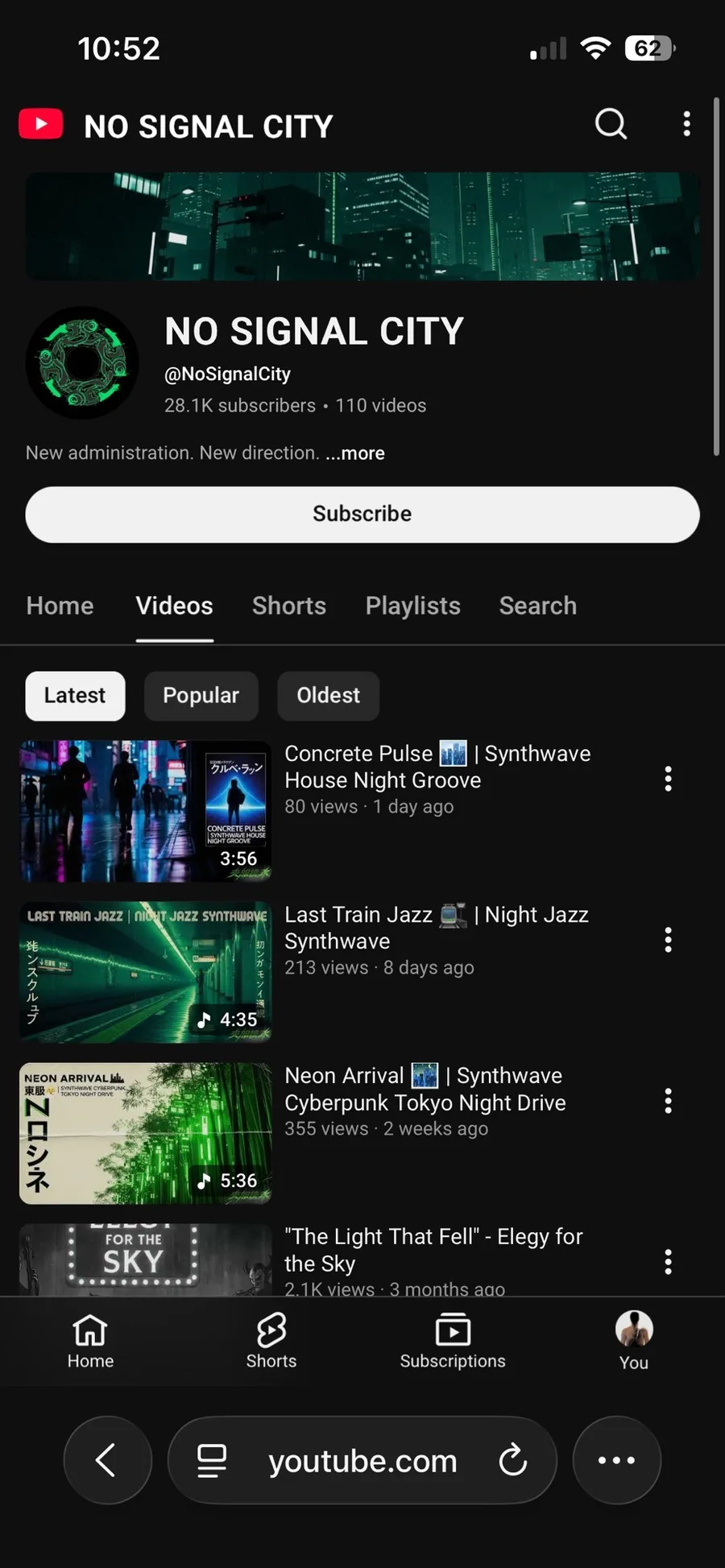Open the Playlists tab
Screen dimensions: 725x1568
(413, 606)
